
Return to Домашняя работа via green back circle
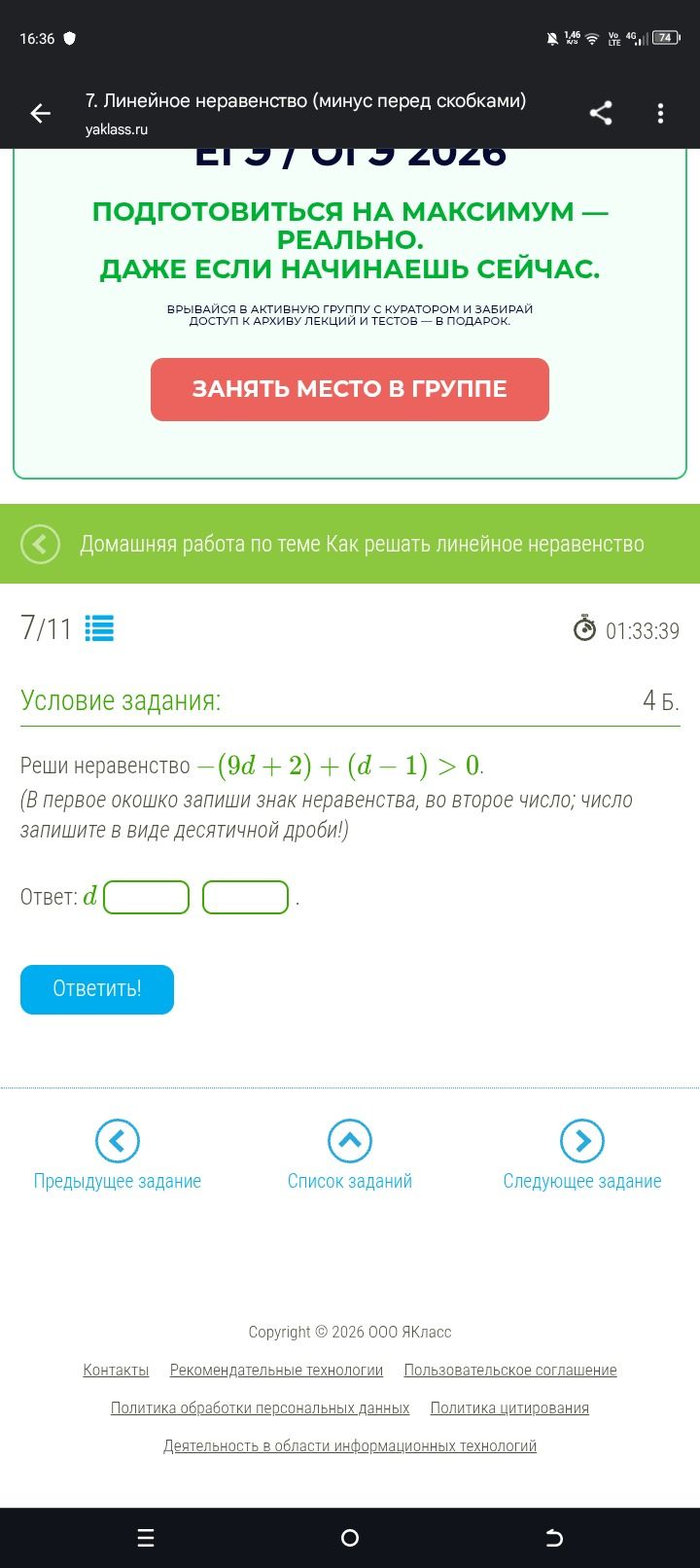coord(41,544)
